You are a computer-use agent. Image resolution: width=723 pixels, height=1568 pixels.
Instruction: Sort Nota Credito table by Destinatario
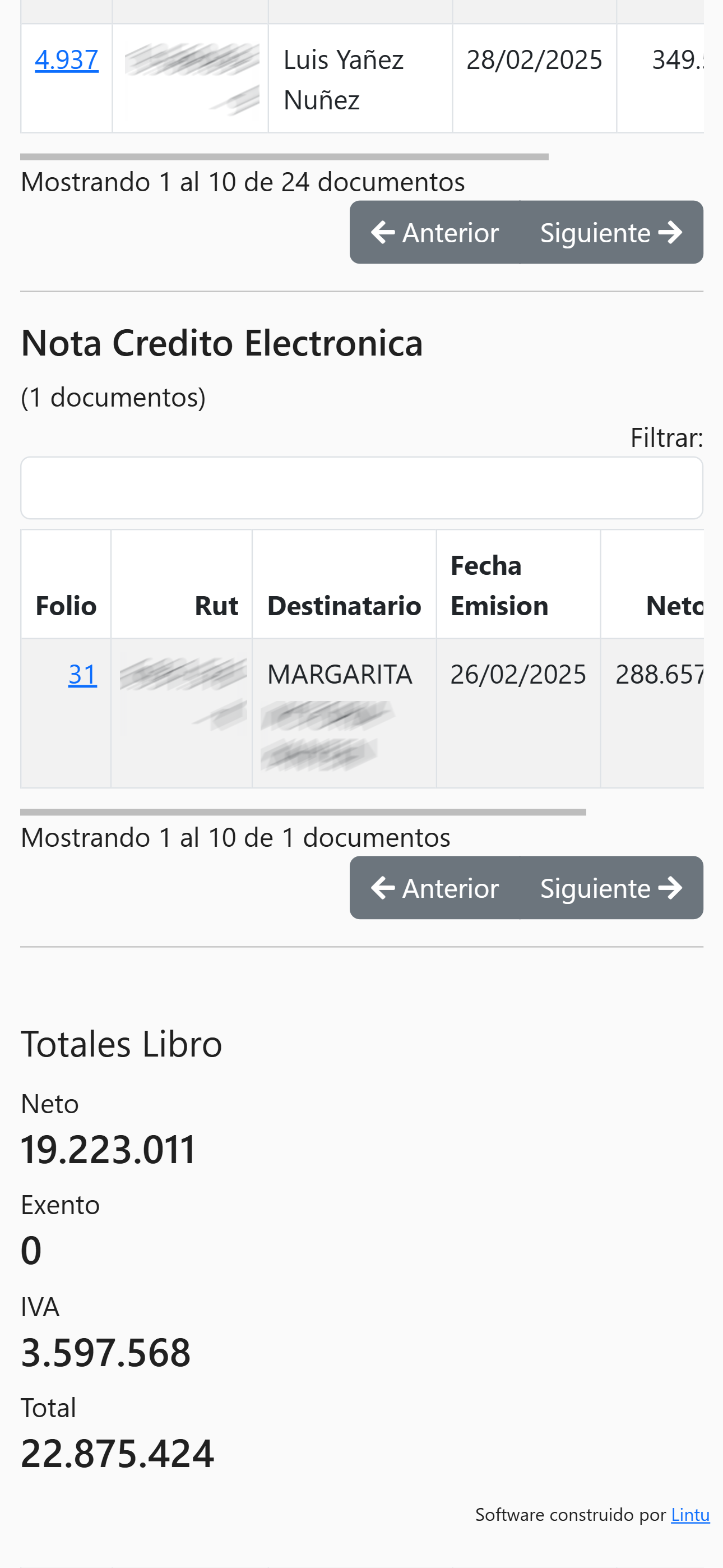(x=344, y=585)
